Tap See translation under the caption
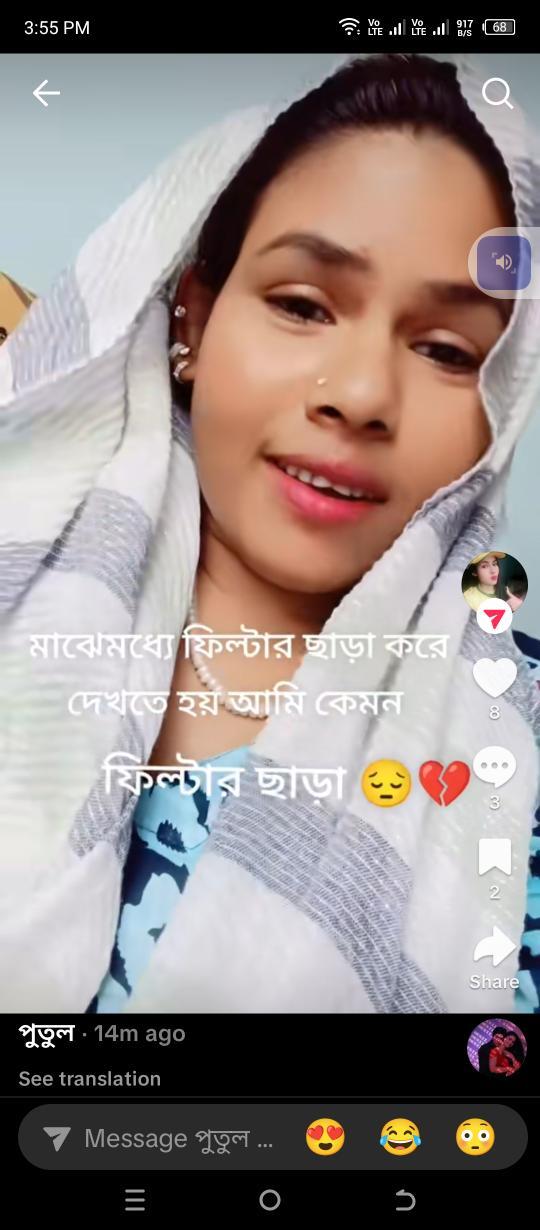The width and height of the screenshot is (540, 1230). click(x=90, y=1078)
